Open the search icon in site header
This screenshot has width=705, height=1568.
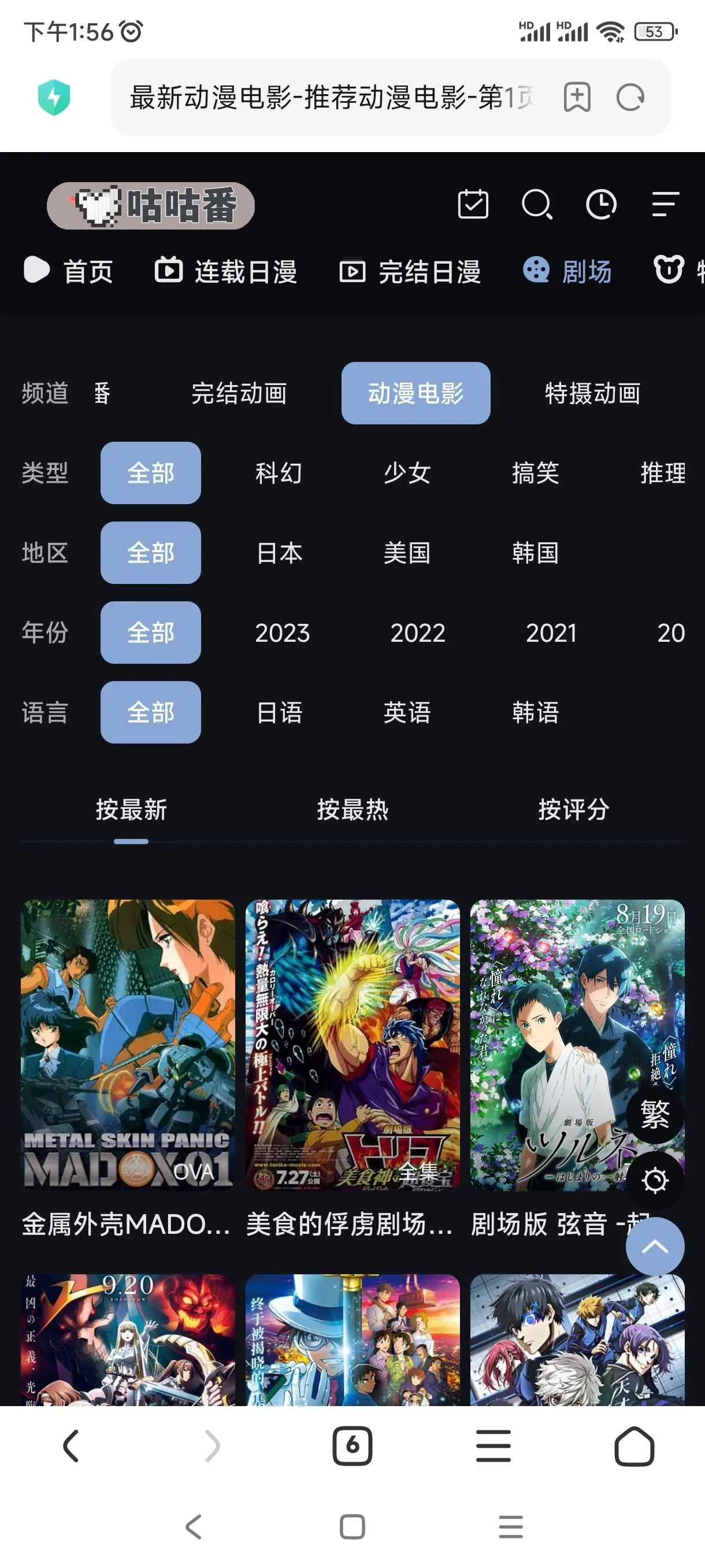tap(536, 205)
